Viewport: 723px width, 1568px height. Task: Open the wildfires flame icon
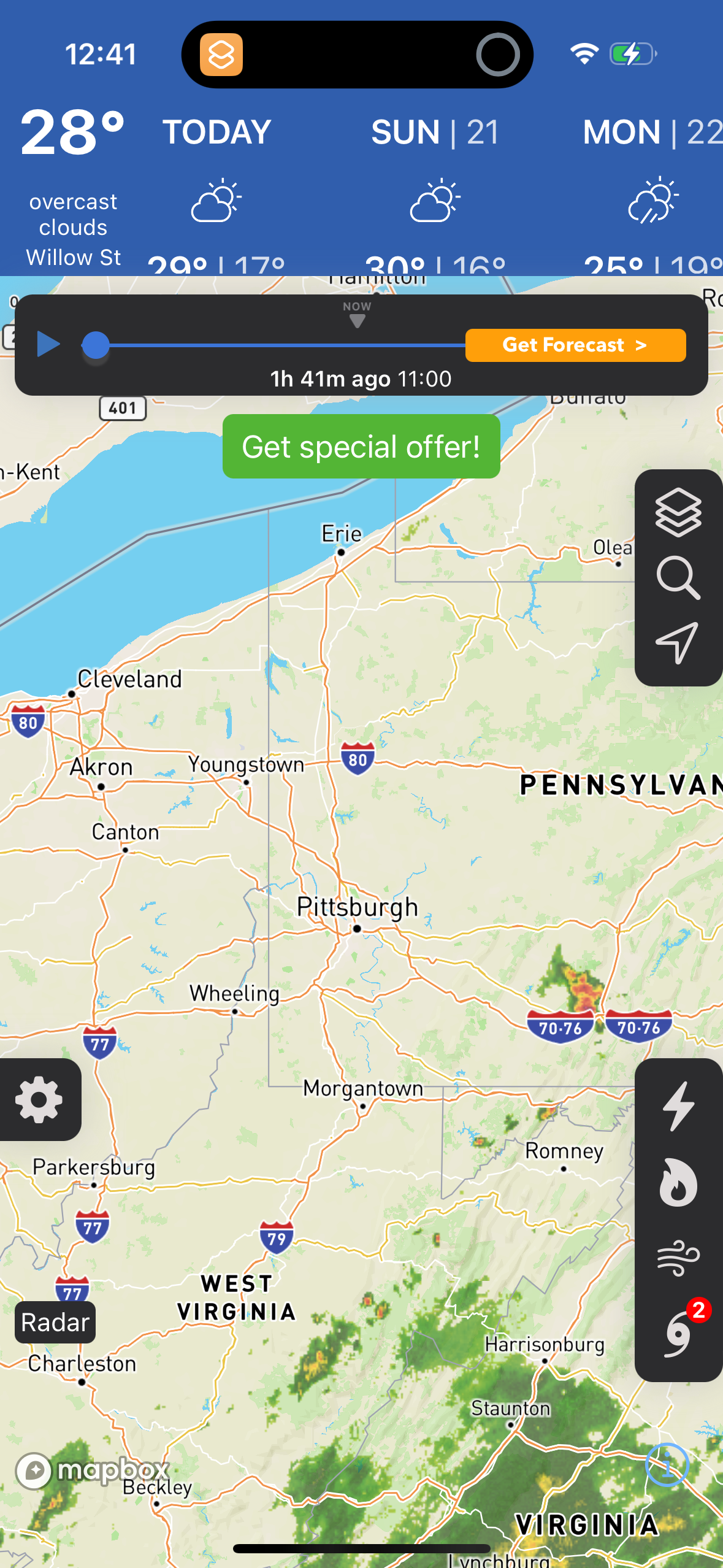pyautogui.click(x=677, y=1183)
